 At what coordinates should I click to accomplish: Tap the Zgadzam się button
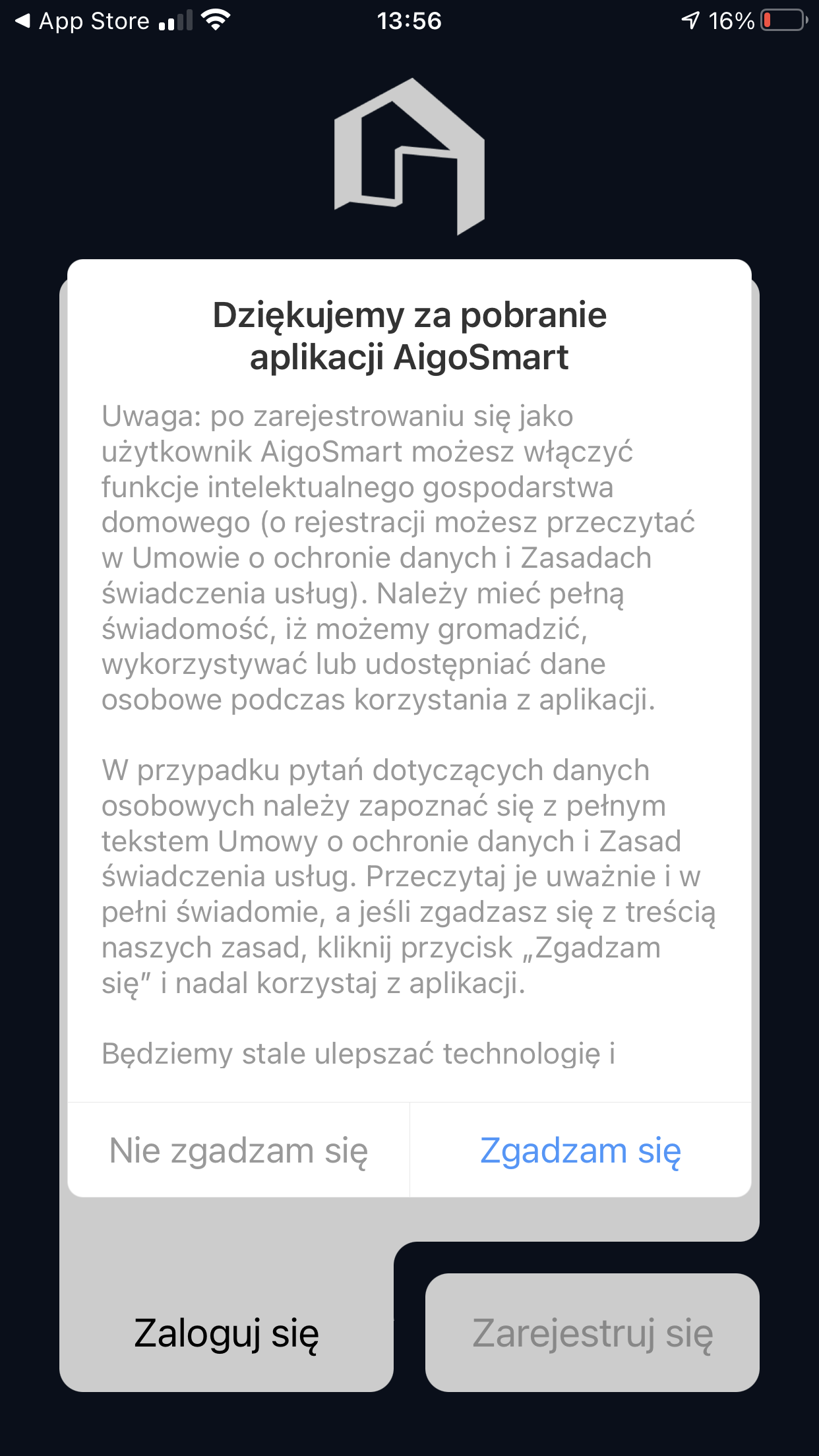pos(580,1151)
